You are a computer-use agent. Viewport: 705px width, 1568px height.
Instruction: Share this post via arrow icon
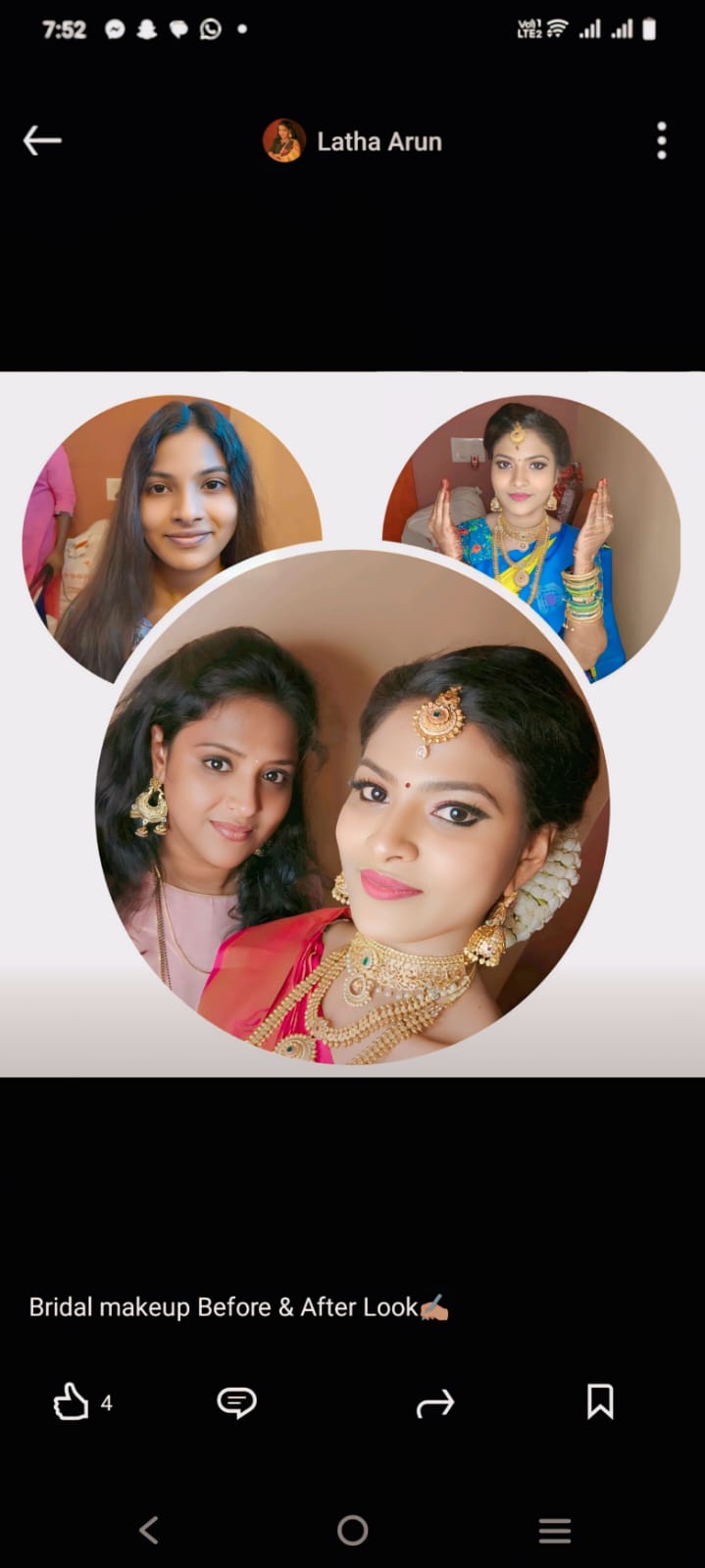434,1403
